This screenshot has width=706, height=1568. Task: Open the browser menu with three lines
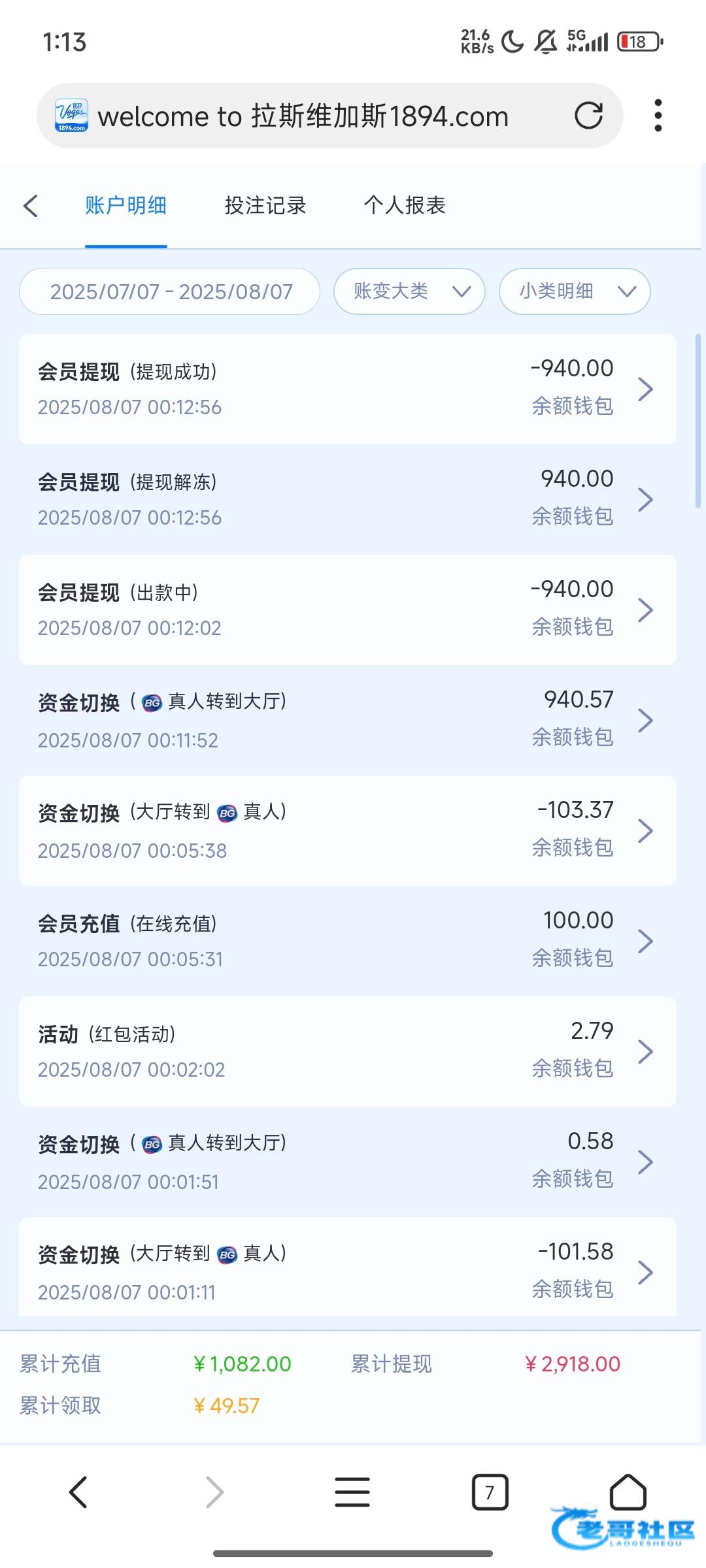point(352,1493)
